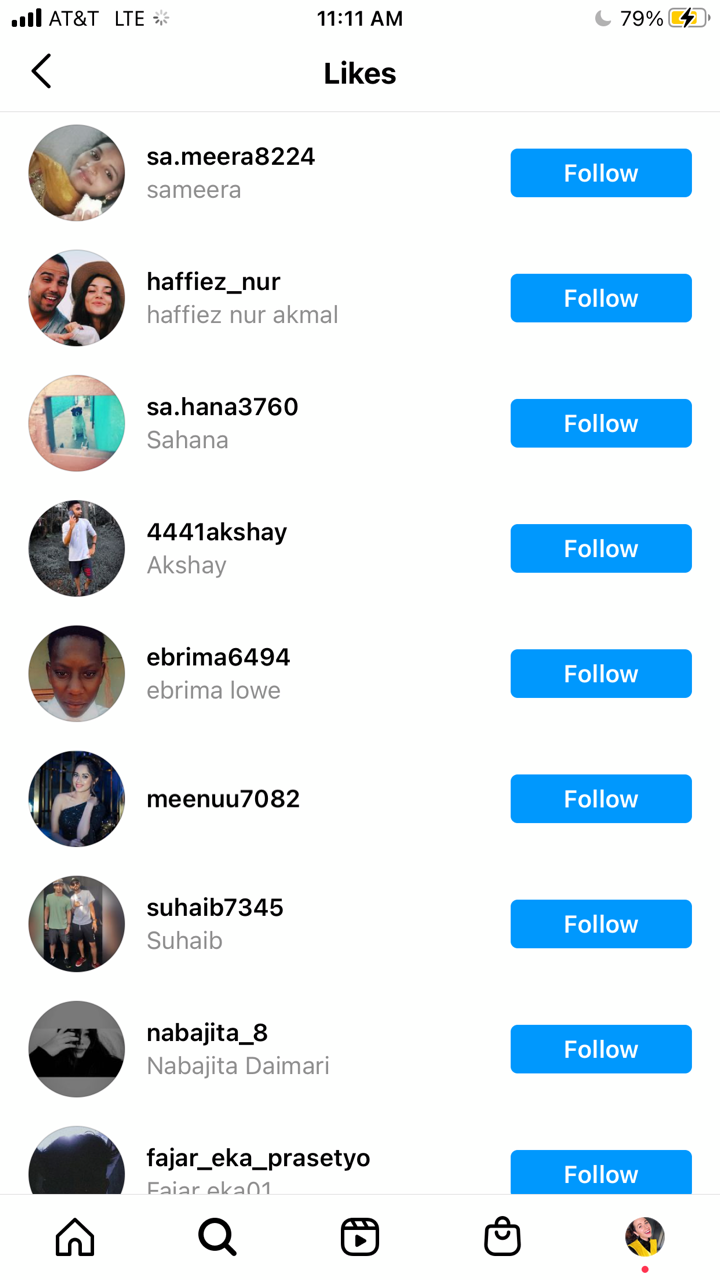The height and width of the screenshot is (1280, 720).
Task: Go back from the Likes screen
Action: [41, 72]
